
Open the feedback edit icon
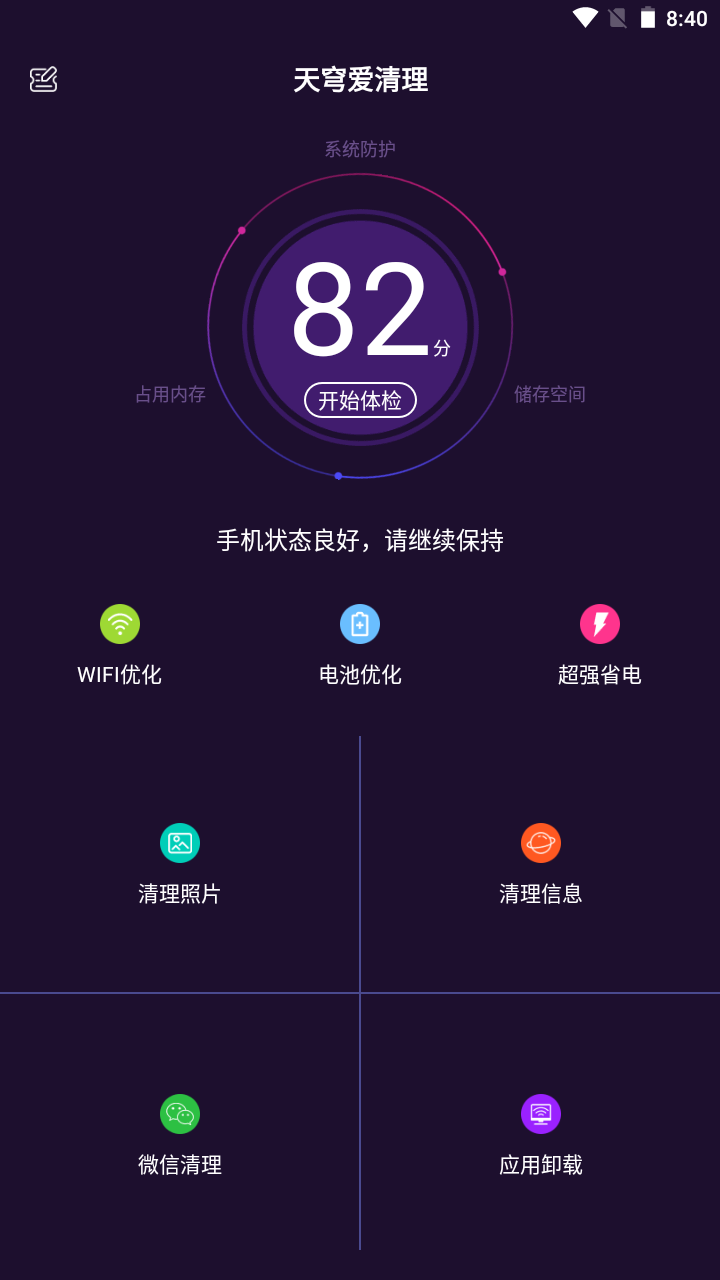tap(43, 80)
